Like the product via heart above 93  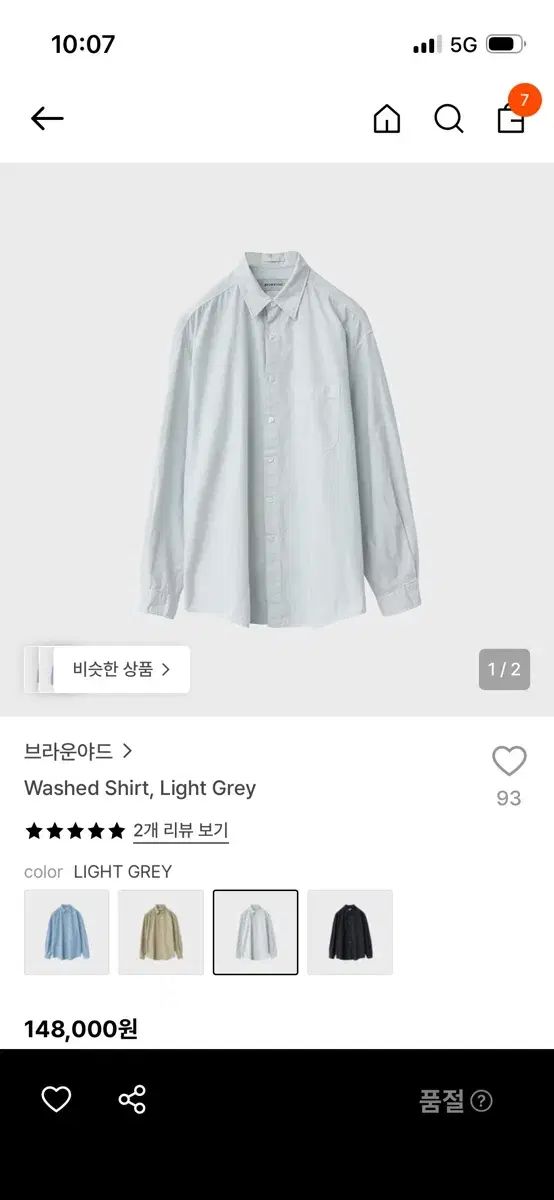509,762
